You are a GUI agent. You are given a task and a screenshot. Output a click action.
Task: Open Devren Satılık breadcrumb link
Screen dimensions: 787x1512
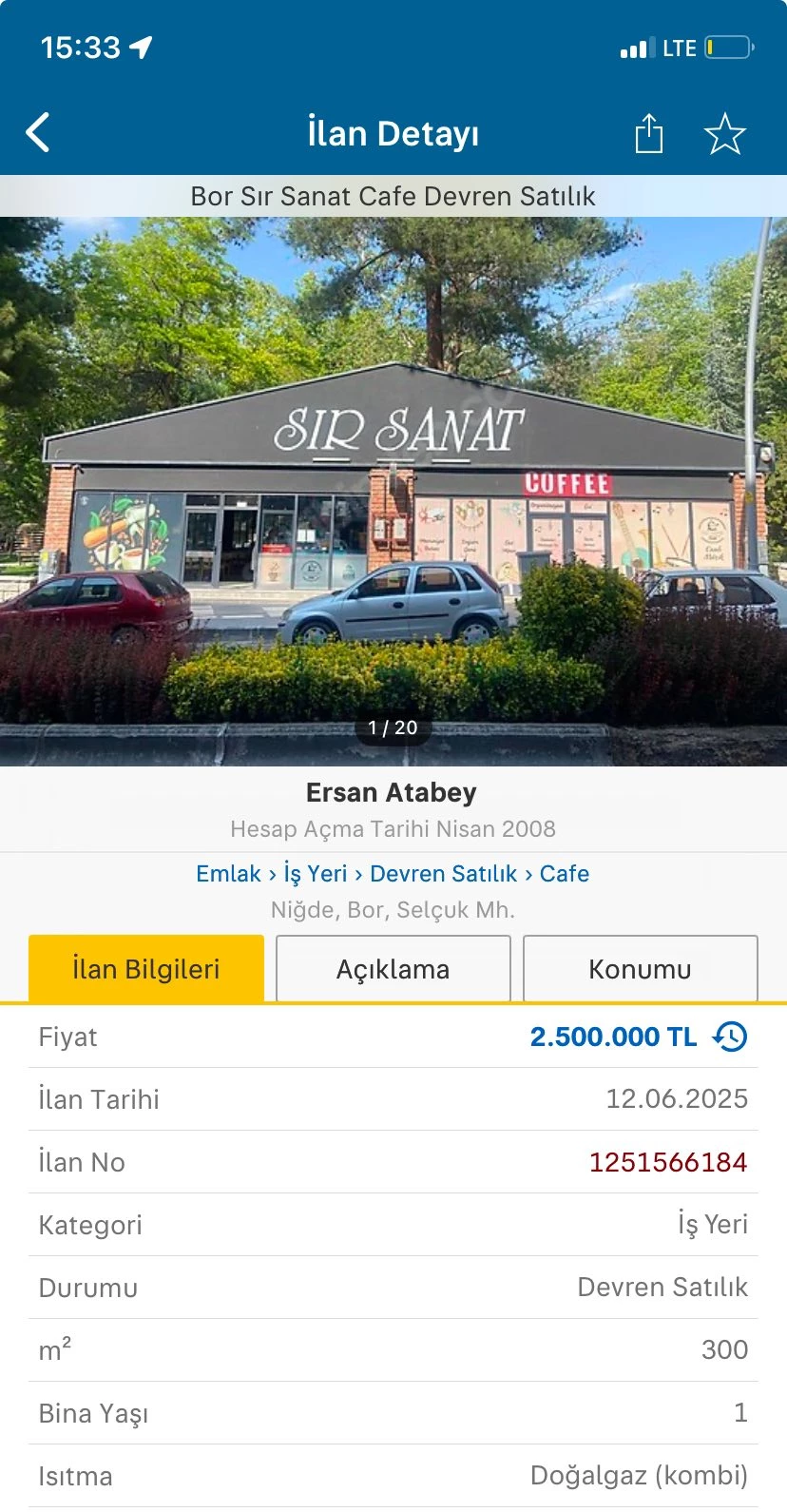pos(443,874)
